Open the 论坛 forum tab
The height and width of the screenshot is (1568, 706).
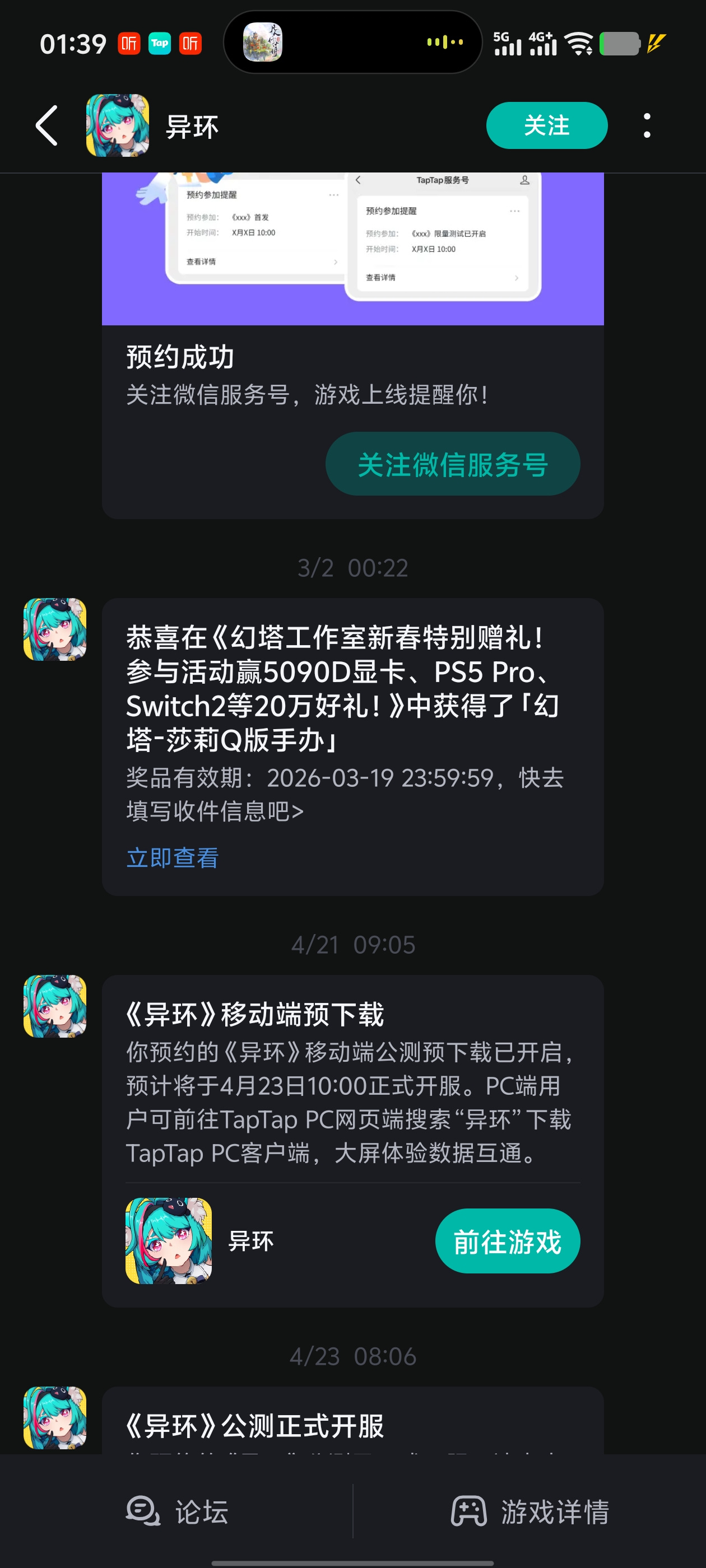click(176, 1512)
